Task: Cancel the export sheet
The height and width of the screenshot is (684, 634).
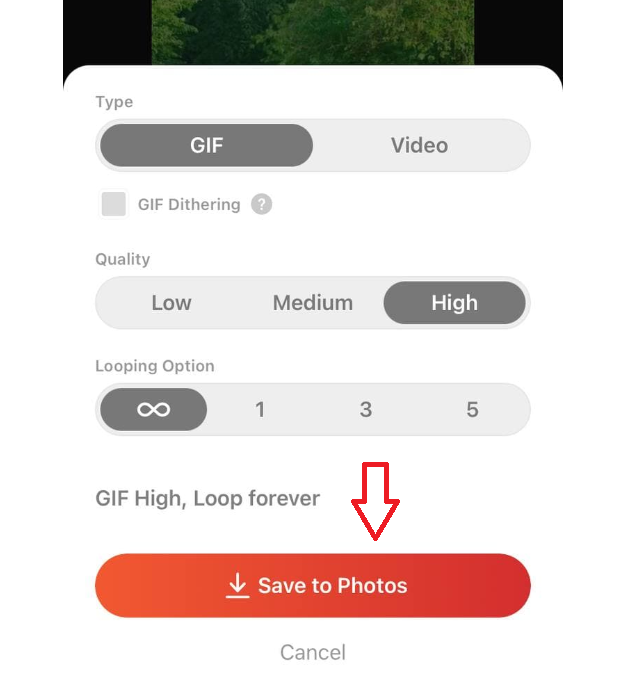Action: (313, 652)
